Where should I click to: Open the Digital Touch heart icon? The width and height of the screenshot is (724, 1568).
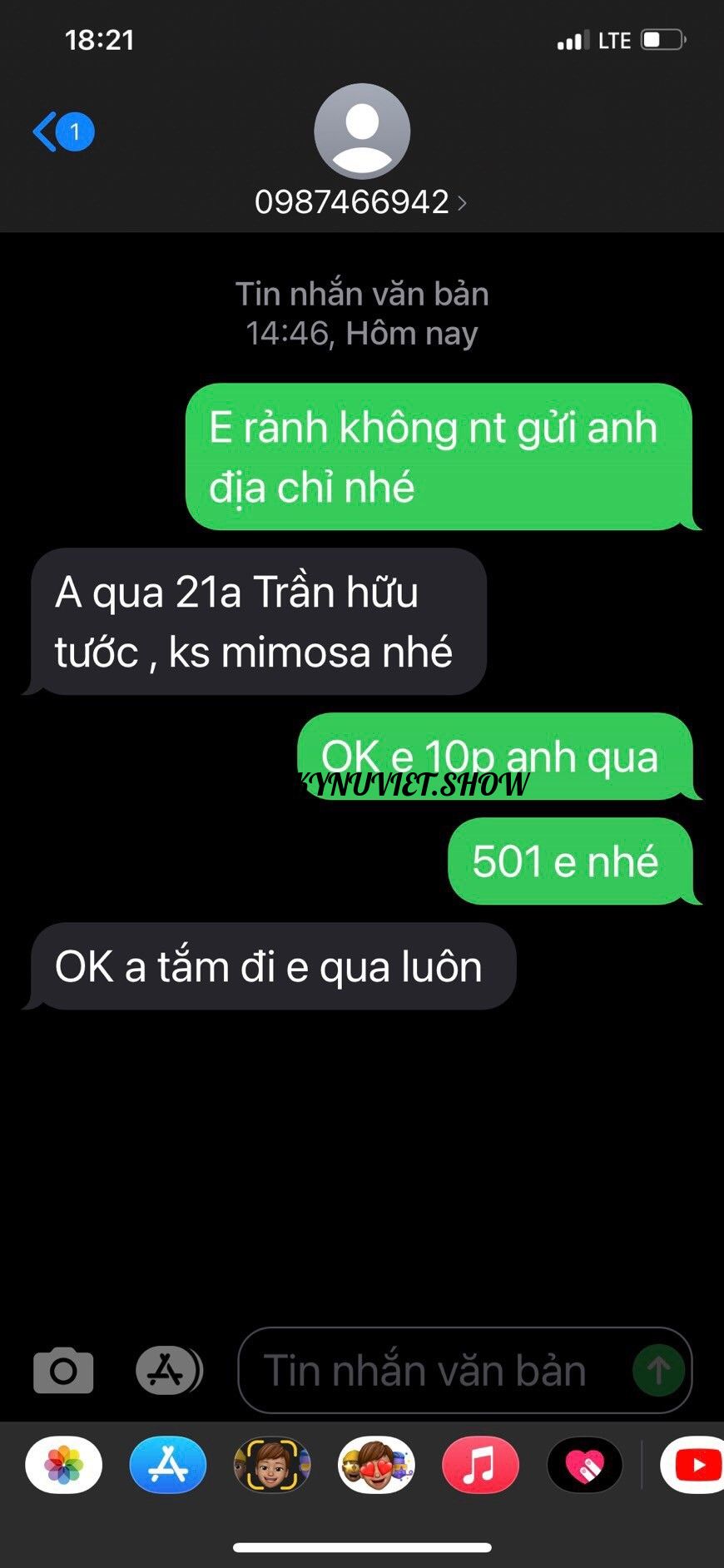click(584, 1465)
